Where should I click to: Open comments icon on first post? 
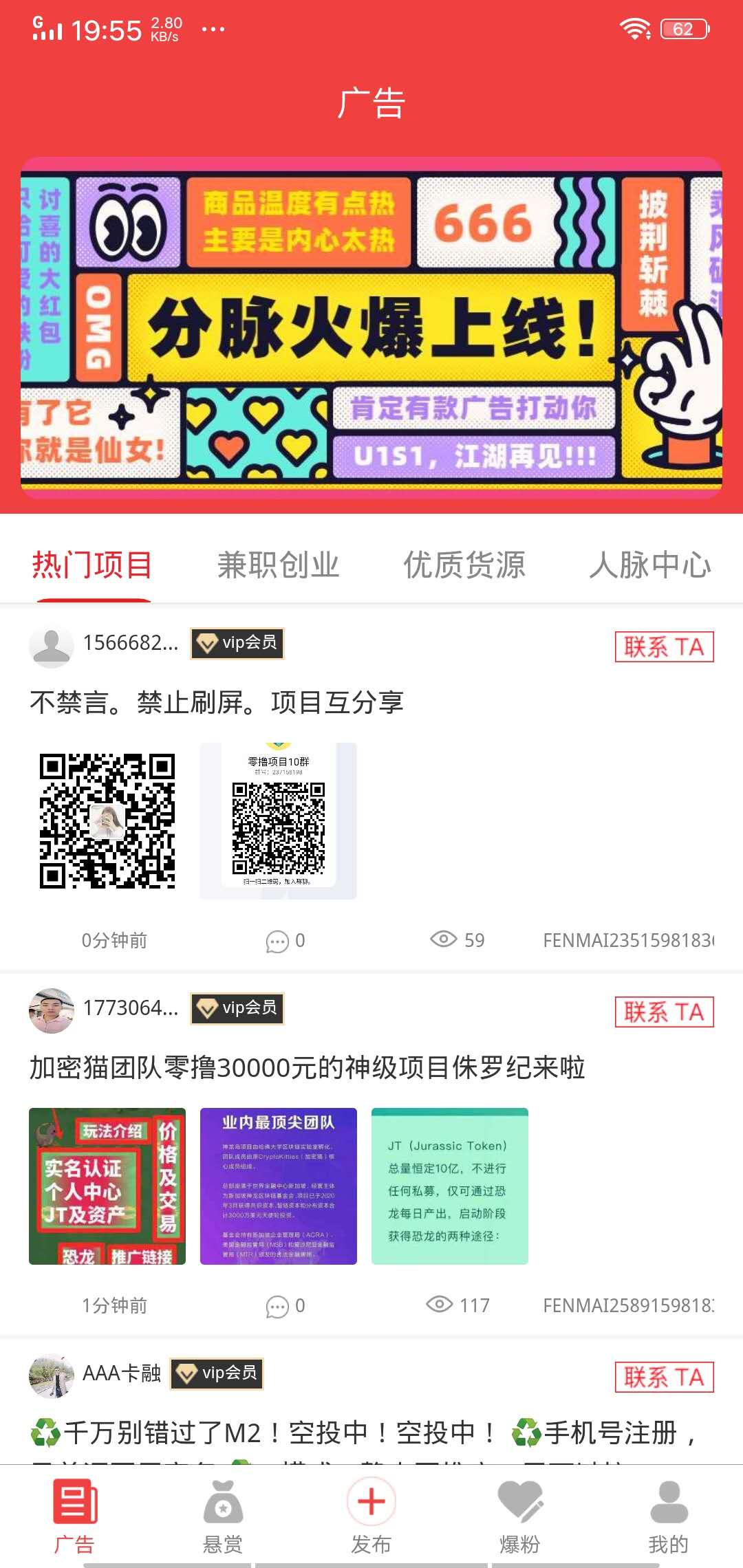coord(278,939)
